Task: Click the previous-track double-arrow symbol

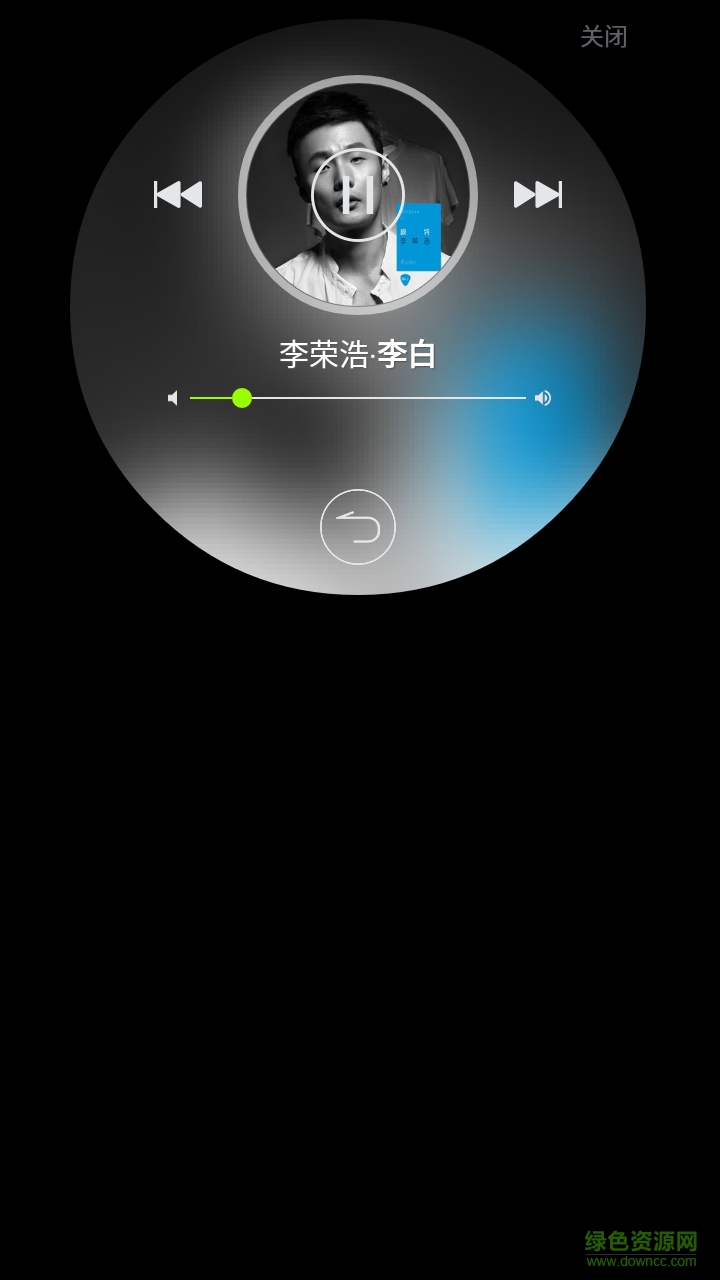Action: tap(178, 195)
